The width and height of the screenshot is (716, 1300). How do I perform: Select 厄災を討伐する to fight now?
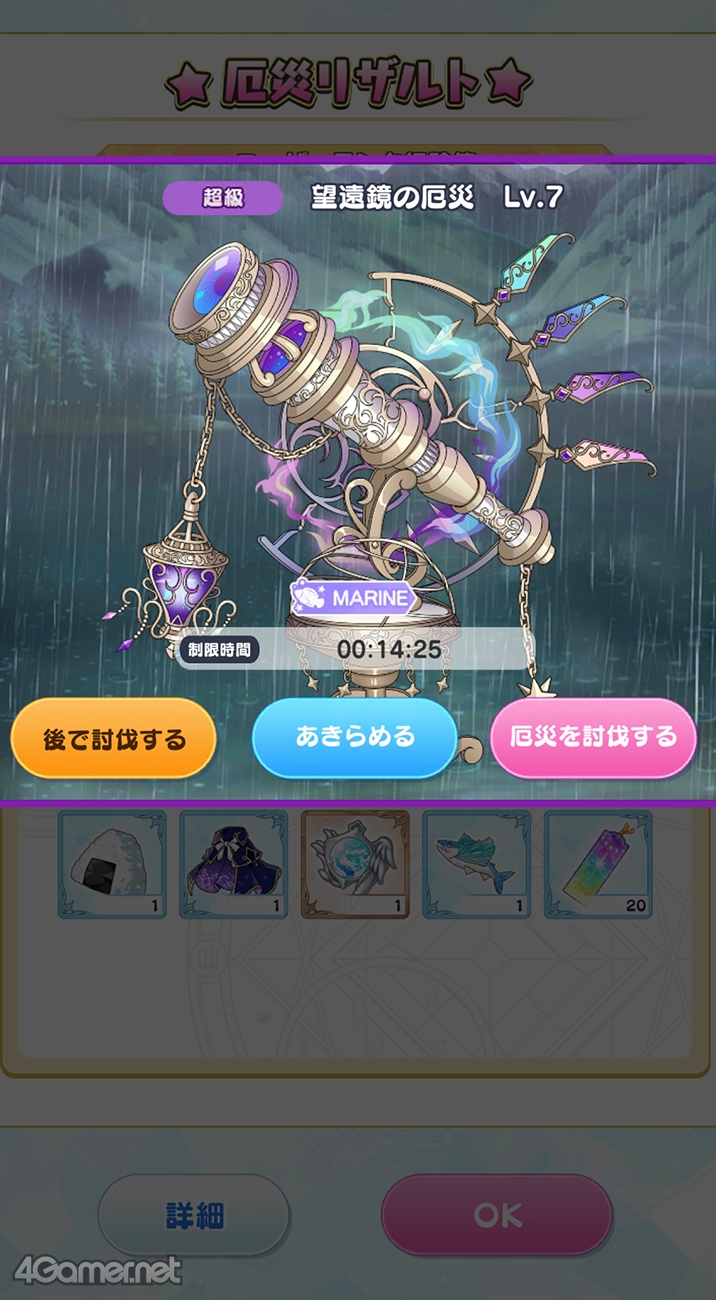pos(593,738)
